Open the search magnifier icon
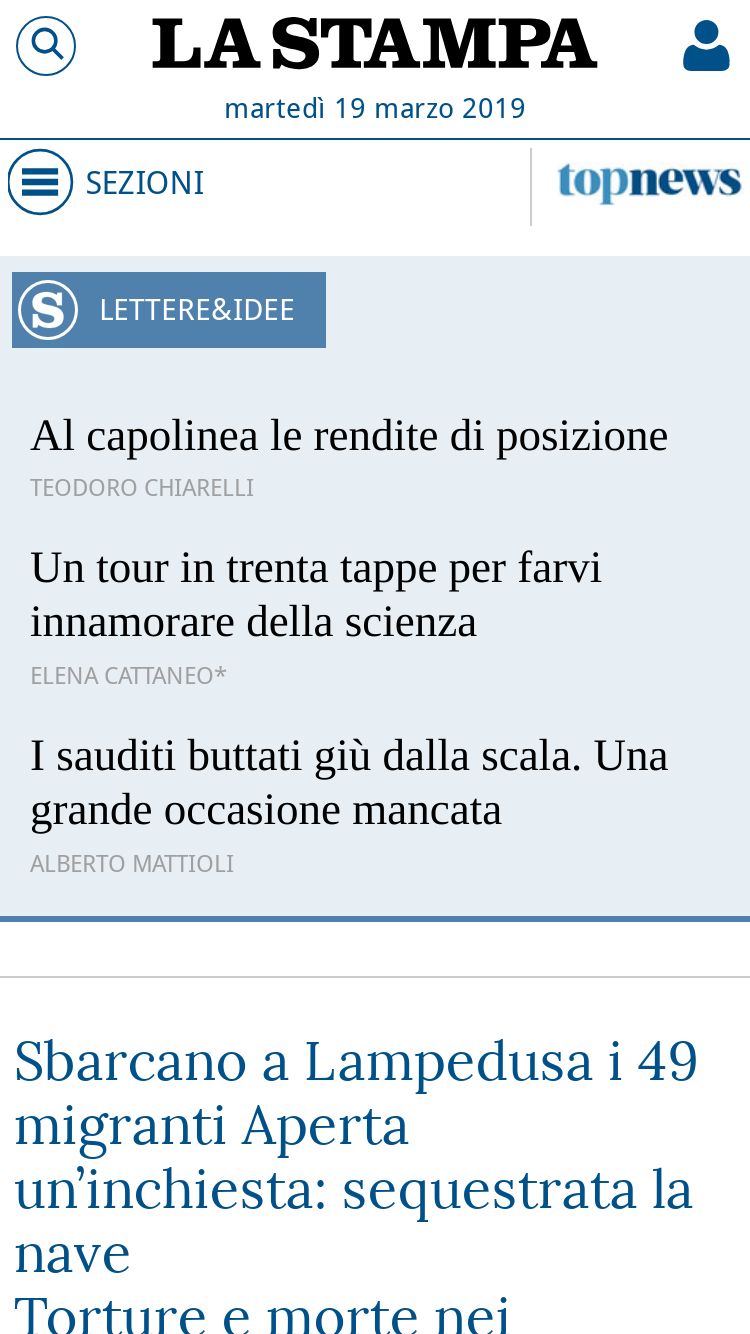This screenshot has height=1334, width=750. (x=46, y=46)
